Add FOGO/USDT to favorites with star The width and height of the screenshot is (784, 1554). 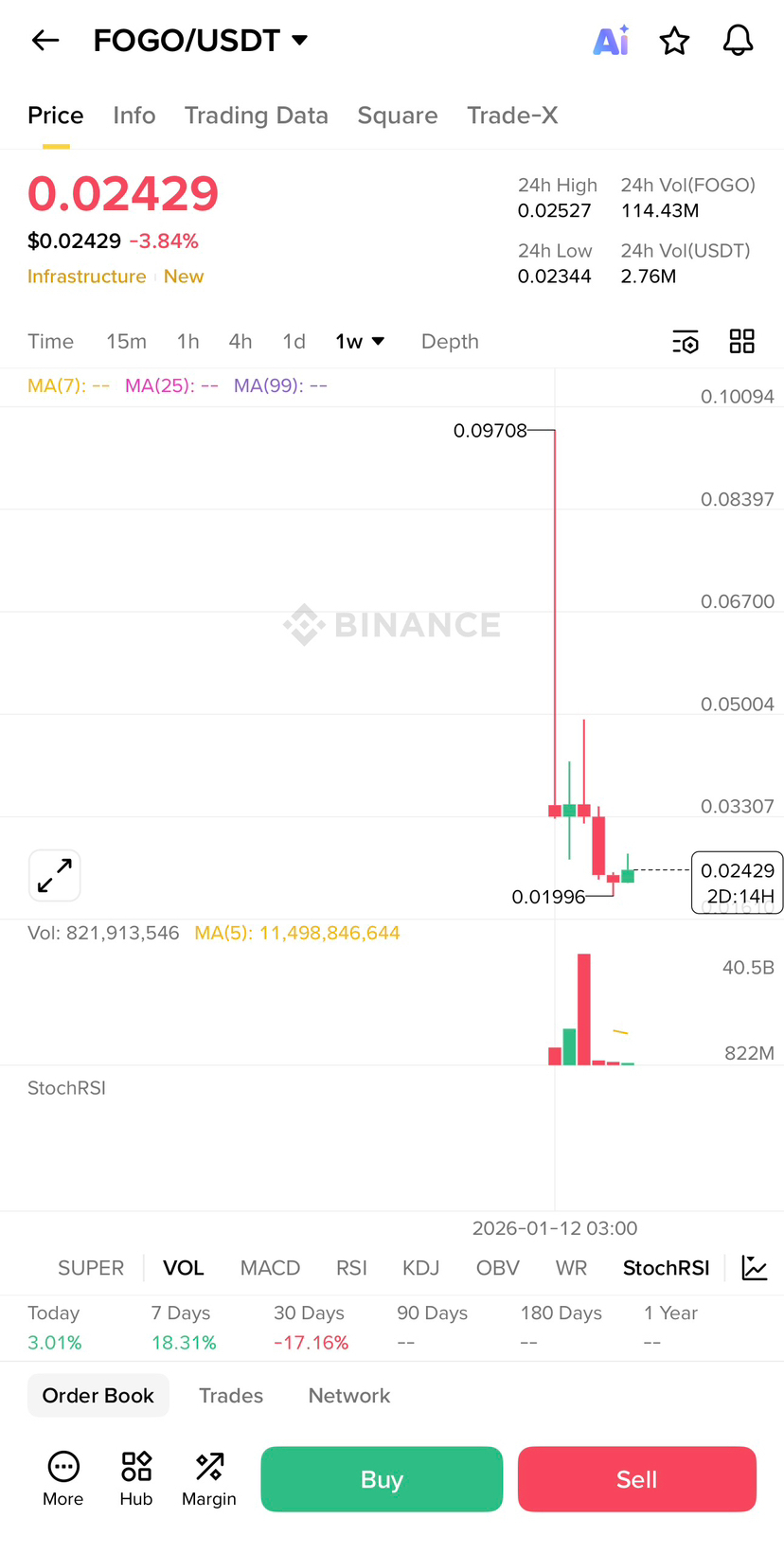(674, 40)
